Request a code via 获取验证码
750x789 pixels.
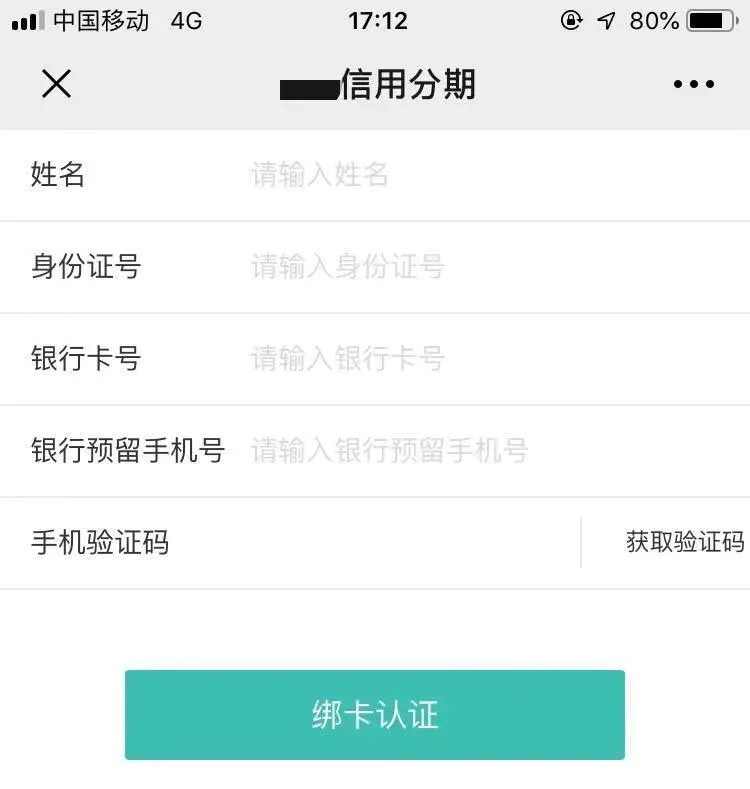click(685, 542)
